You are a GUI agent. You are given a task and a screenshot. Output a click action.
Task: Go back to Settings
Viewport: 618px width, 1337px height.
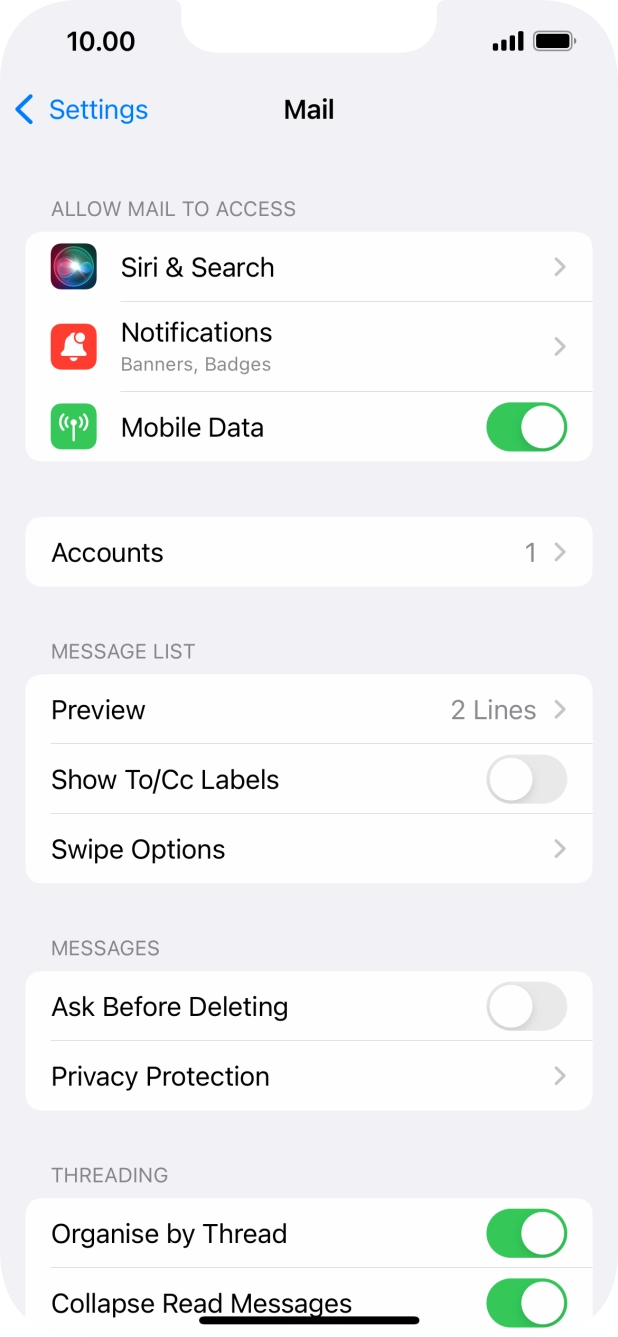point(82,110)
